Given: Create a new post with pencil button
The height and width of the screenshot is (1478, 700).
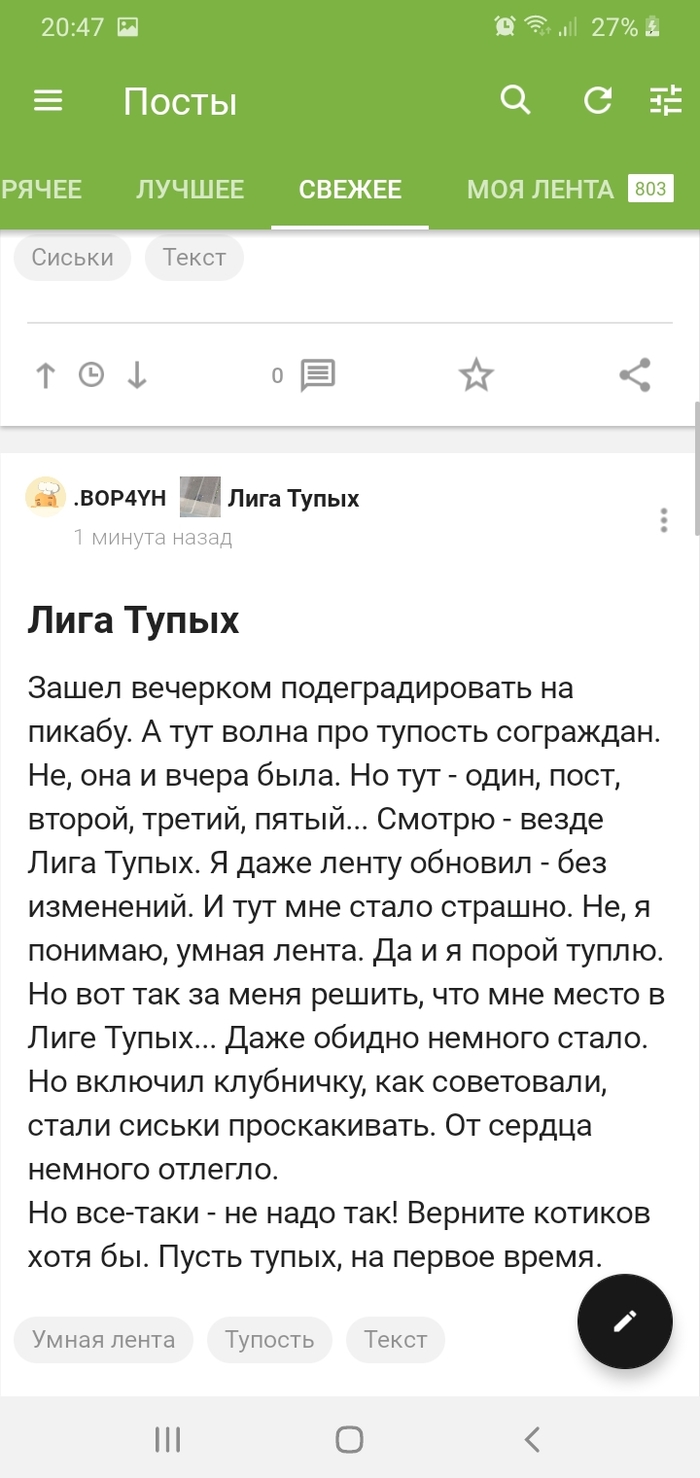Looking at the screenshot, I should 624,1320.
